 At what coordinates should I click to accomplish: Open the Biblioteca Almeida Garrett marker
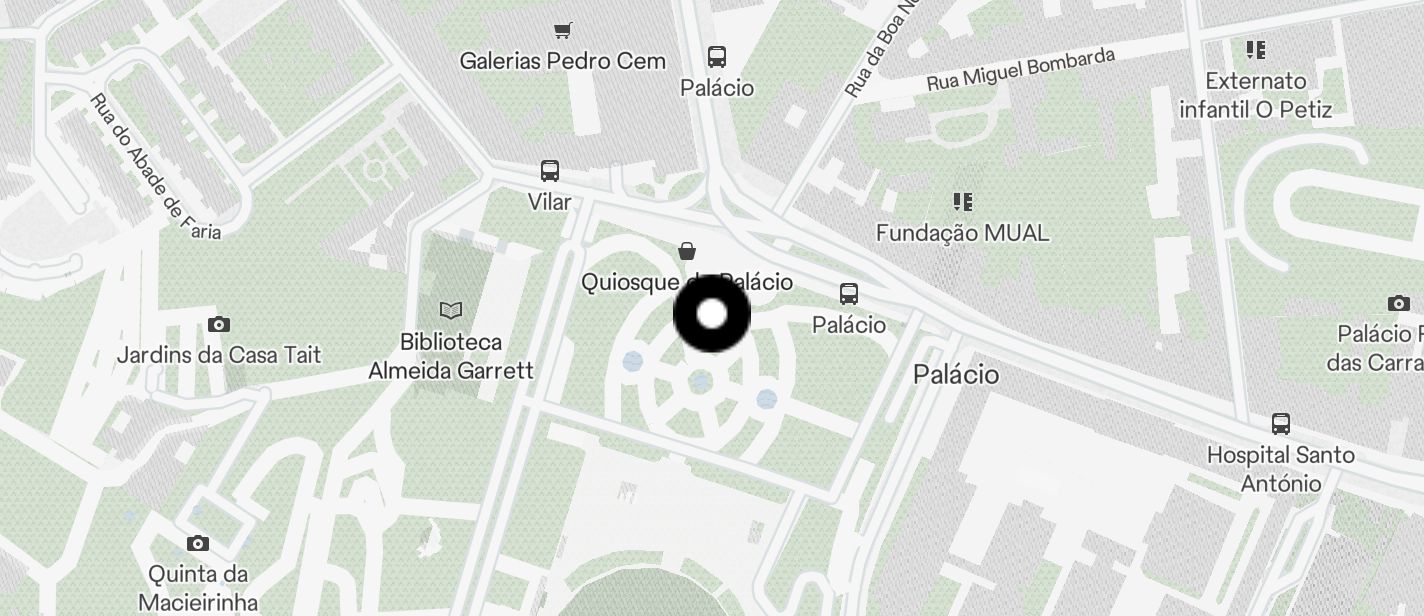pyautogui.click(x=452, y=311)
